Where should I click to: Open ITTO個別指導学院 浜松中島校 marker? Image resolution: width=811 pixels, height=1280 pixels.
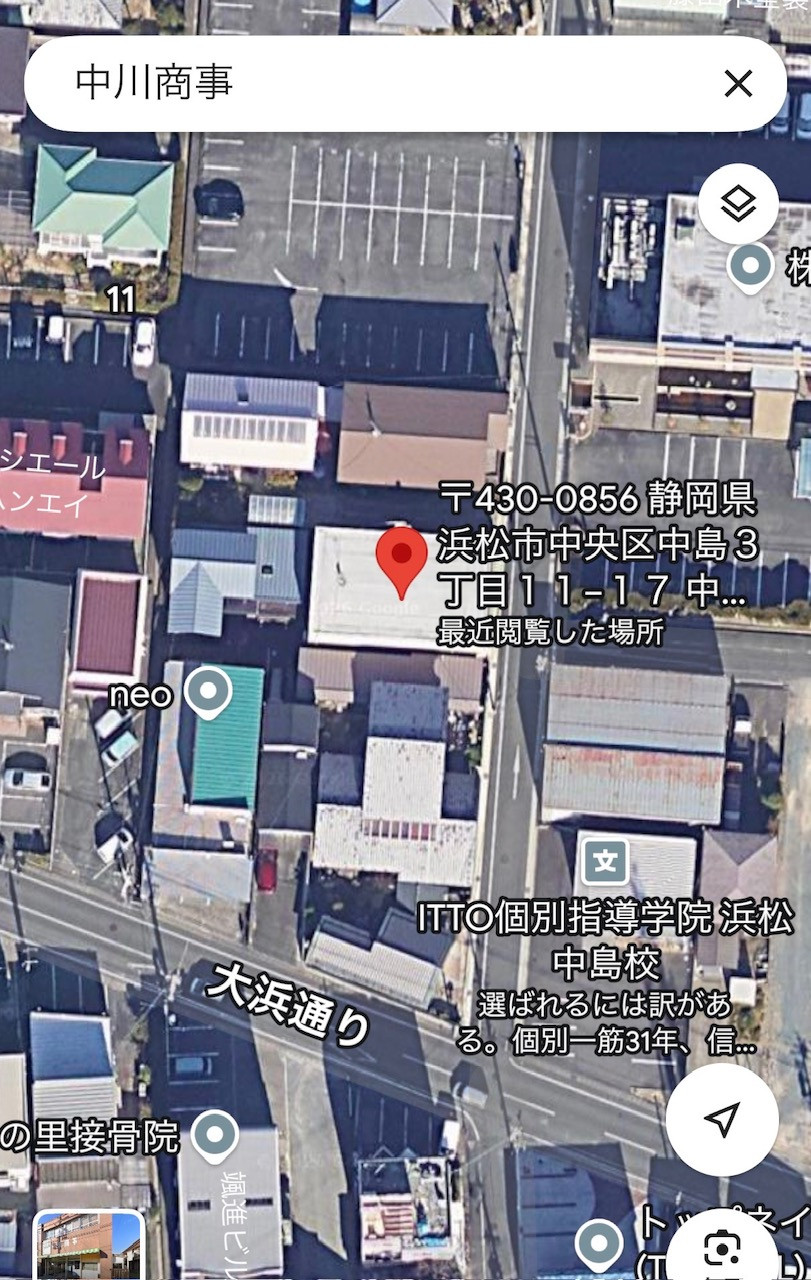click(606, 863)
